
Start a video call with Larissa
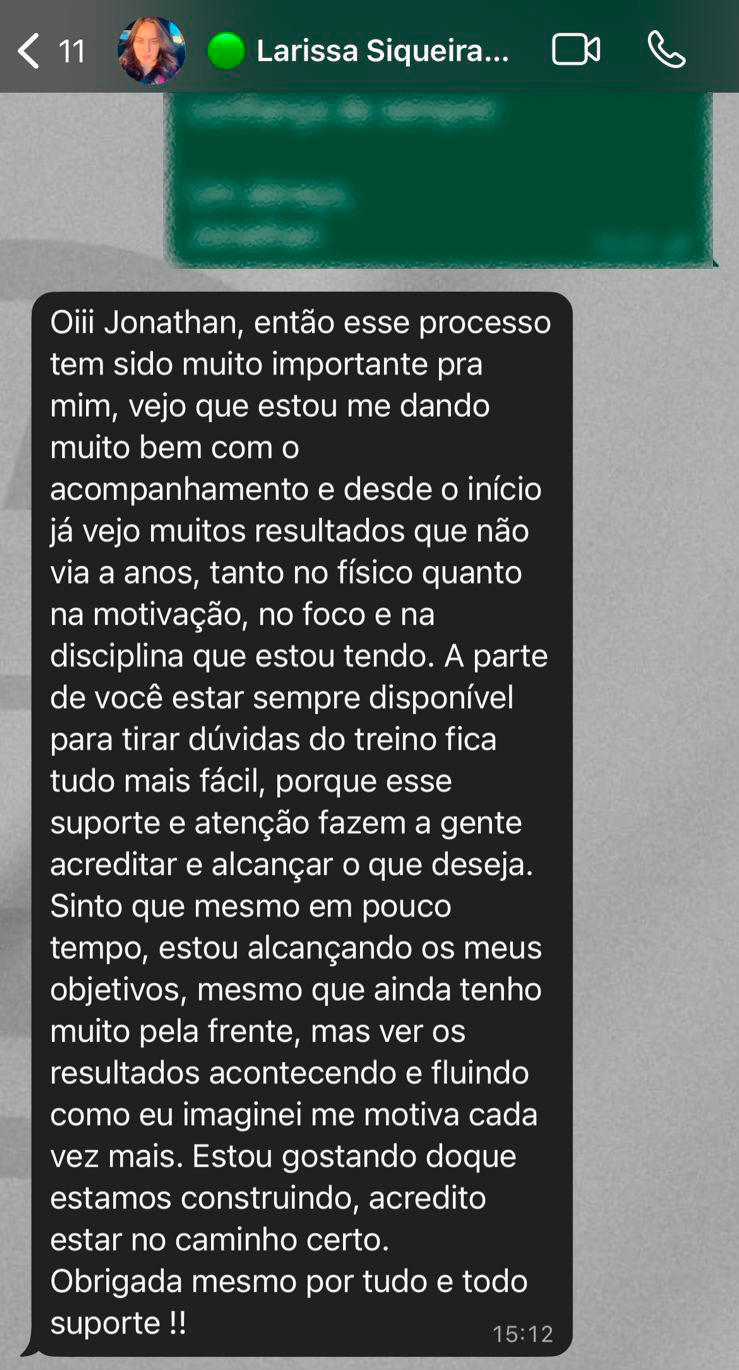click(x=576, y=50)
